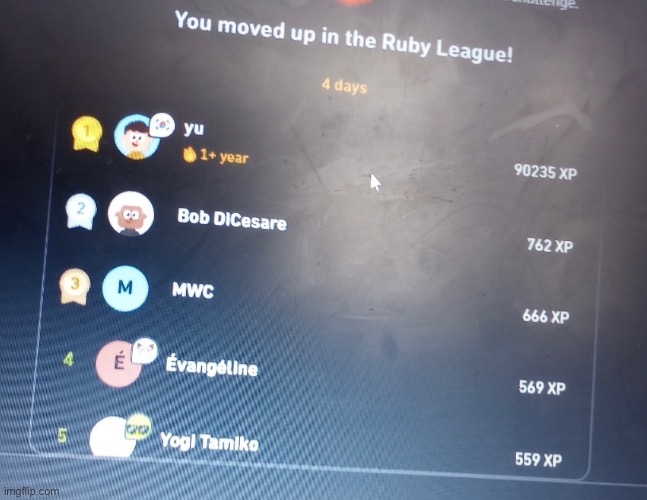Screen dimensions: 647x500
Task: Open Évangéline's profile row
Action: coord(211,367)
